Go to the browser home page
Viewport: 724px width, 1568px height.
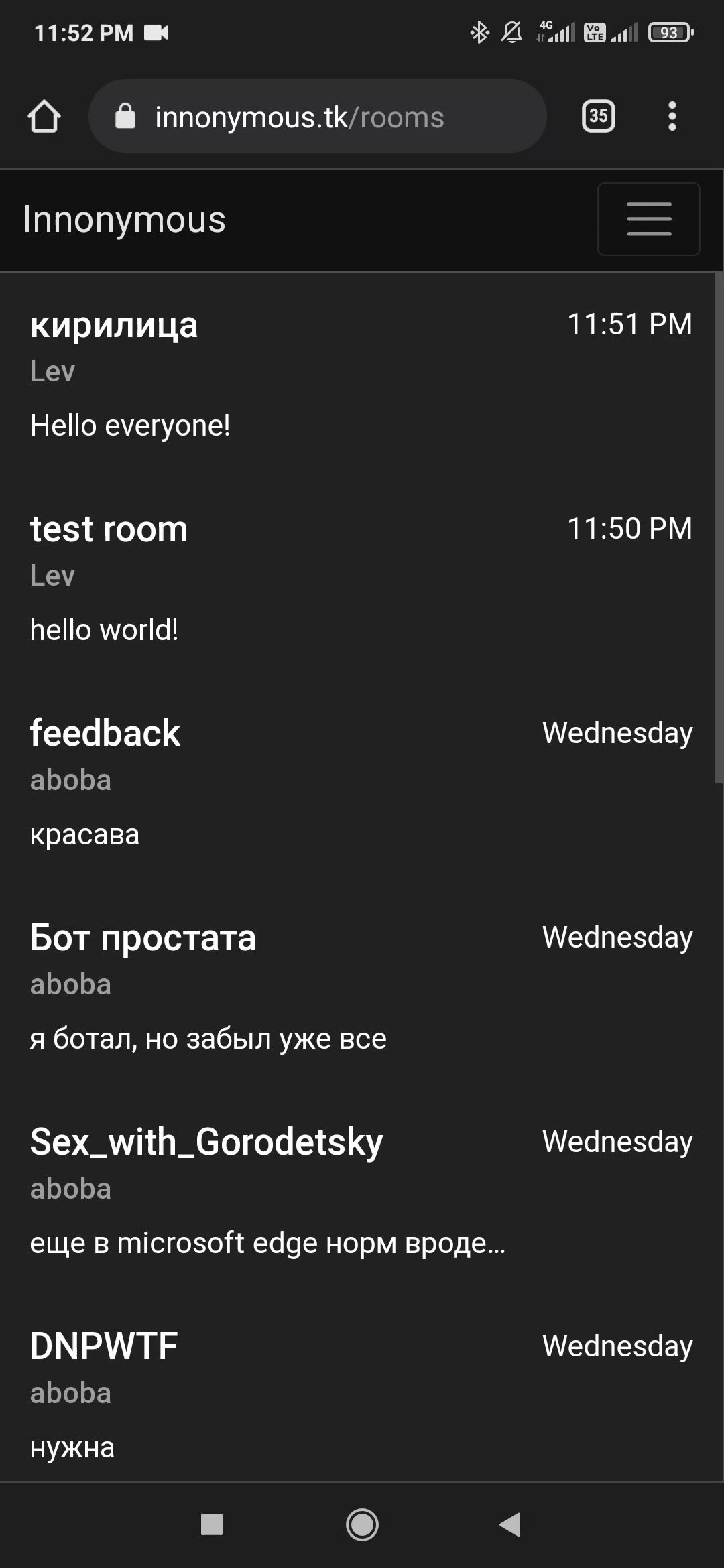(44, 117)
